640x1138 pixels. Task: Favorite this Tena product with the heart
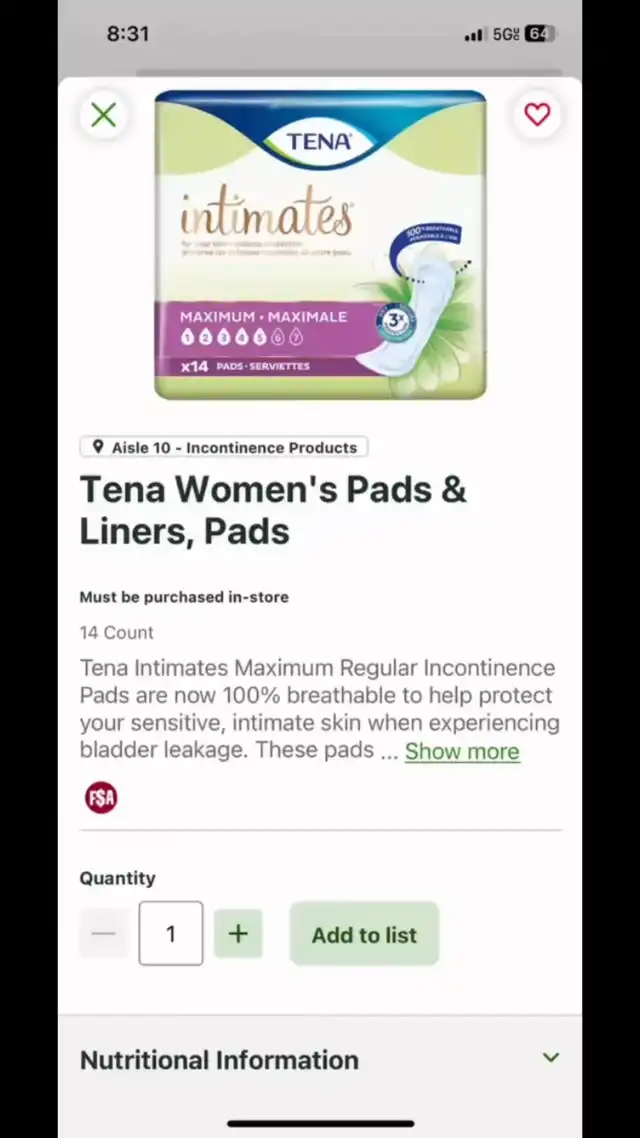tap(537, 115)
